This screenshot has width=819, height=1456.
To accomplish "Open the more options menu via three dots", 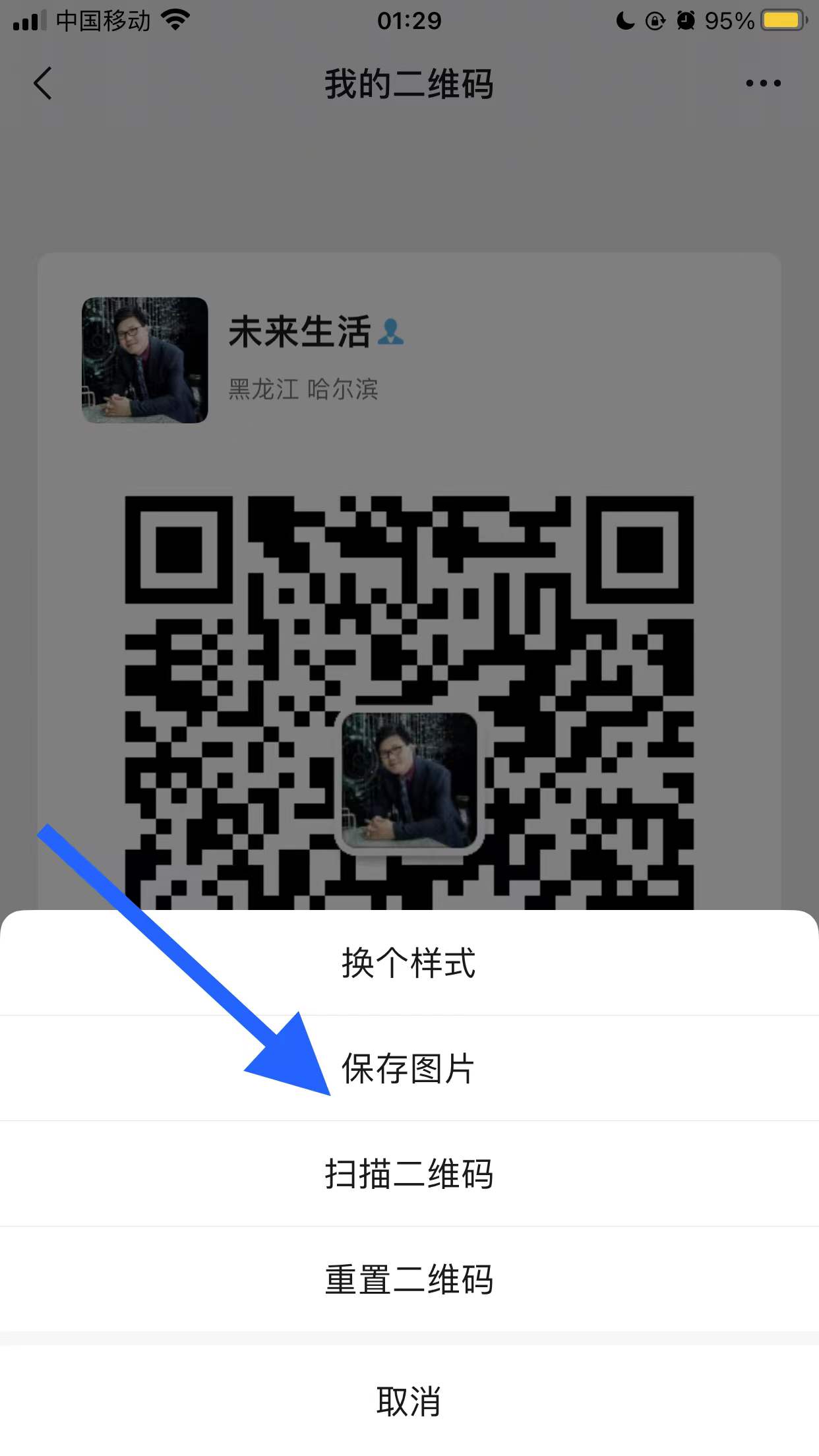I will (x=763, y=83).
